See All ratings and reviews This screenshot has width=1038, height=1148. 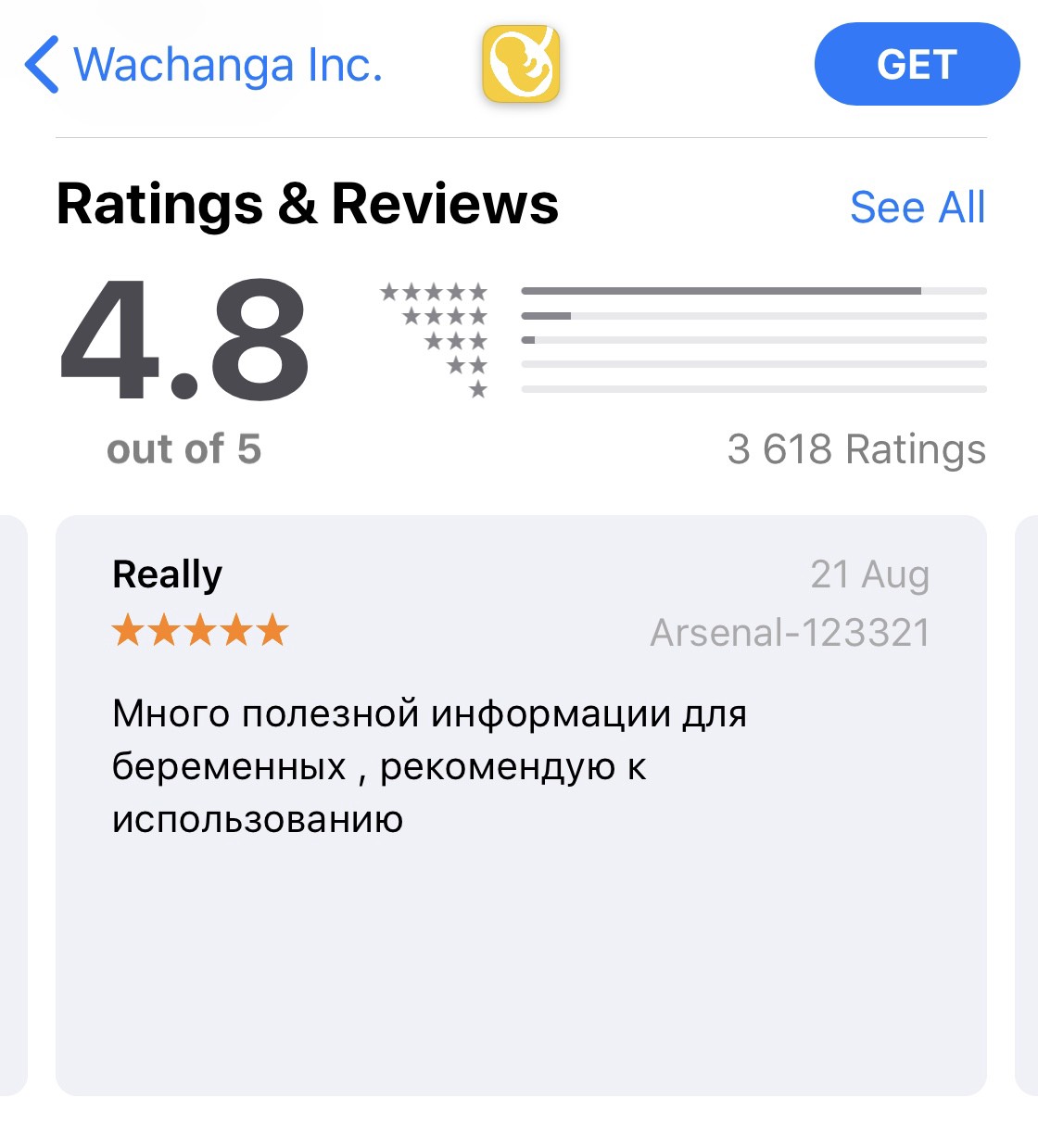click(x=917, y=208)
